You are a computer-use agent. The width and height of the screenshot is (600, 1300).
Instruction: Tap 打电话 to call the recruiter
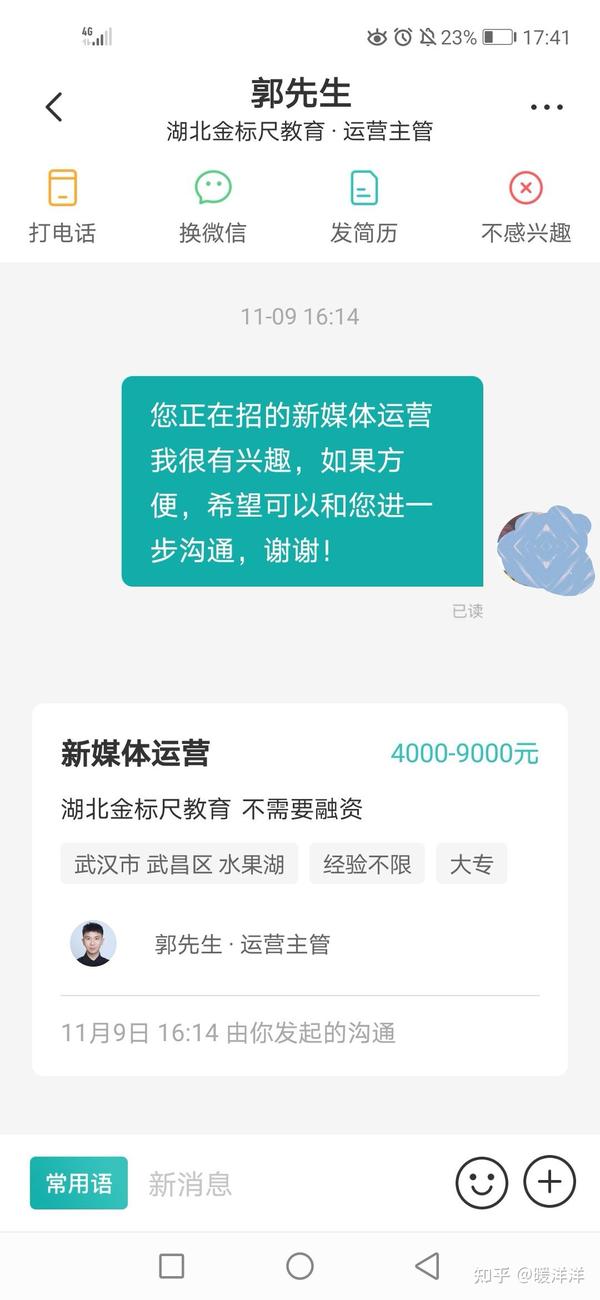coord(62,207)
